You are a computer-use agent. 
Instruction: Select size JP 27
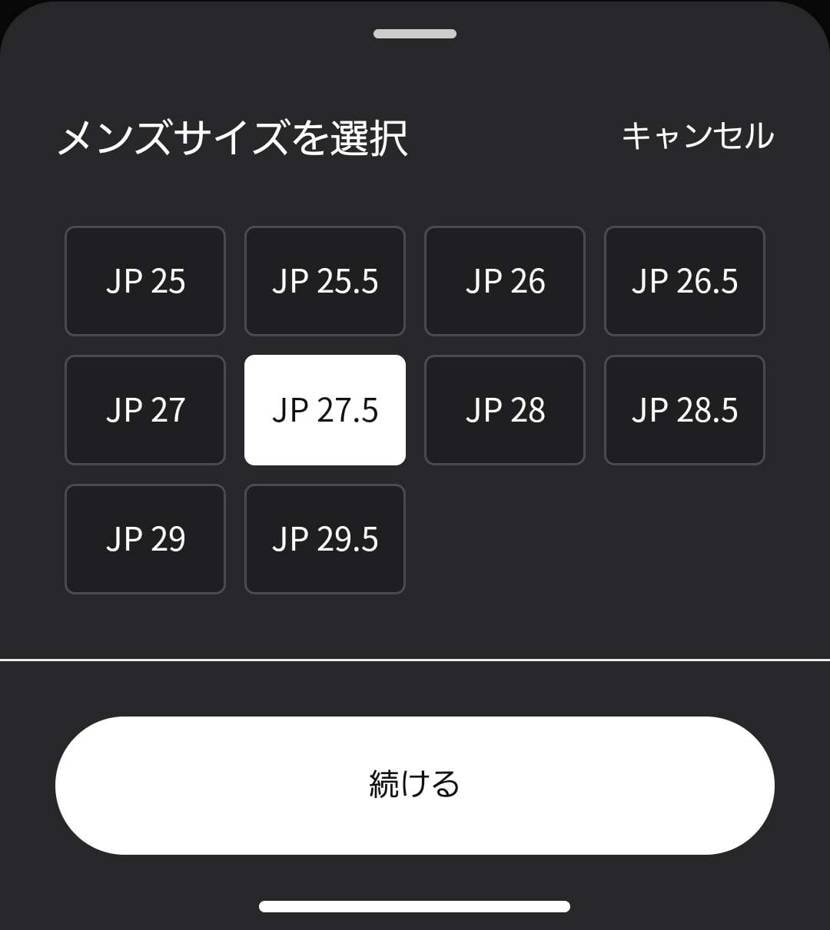click(x=144, y=410)
